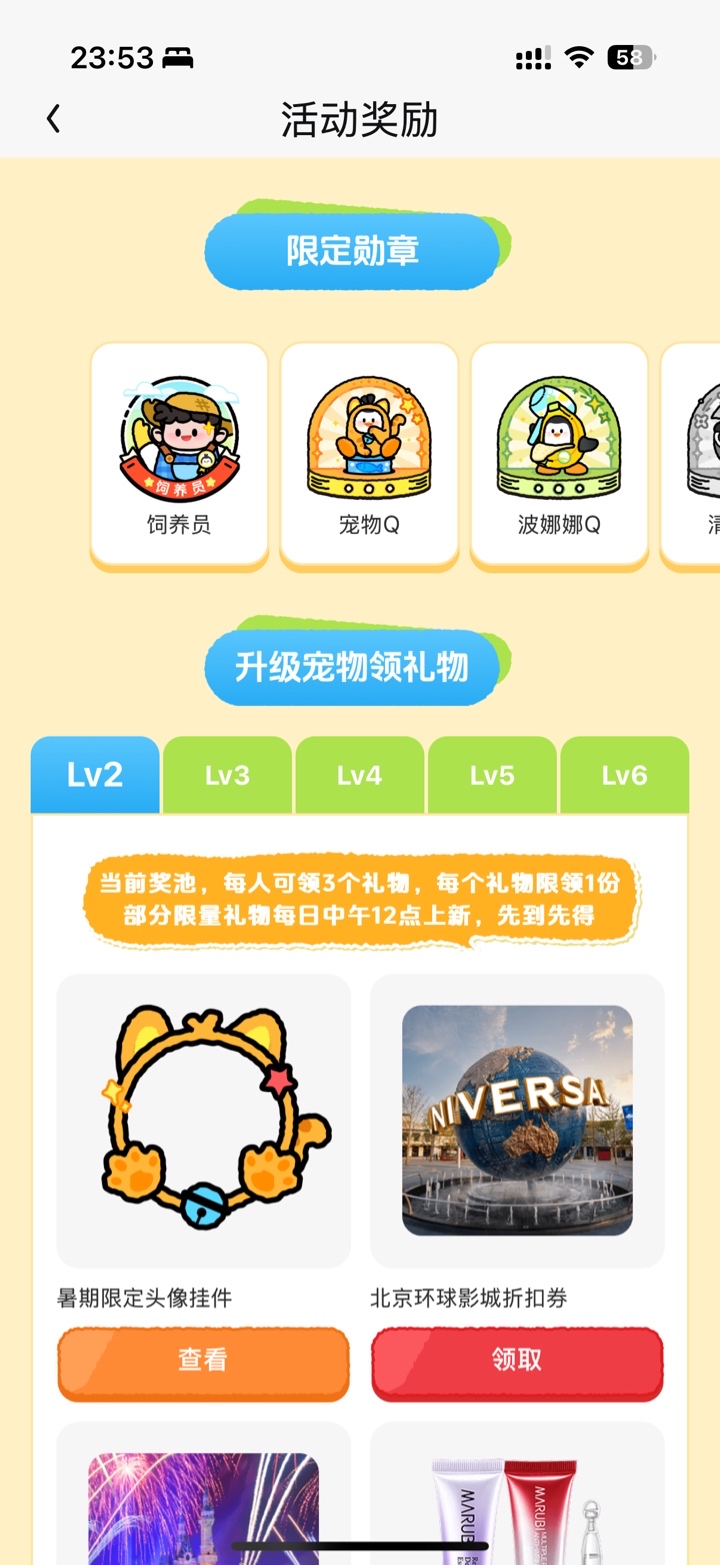Viewport: 720px width, 1565px height.
Task: Open the MARUBI skincare gift card
Action: 517,1493
